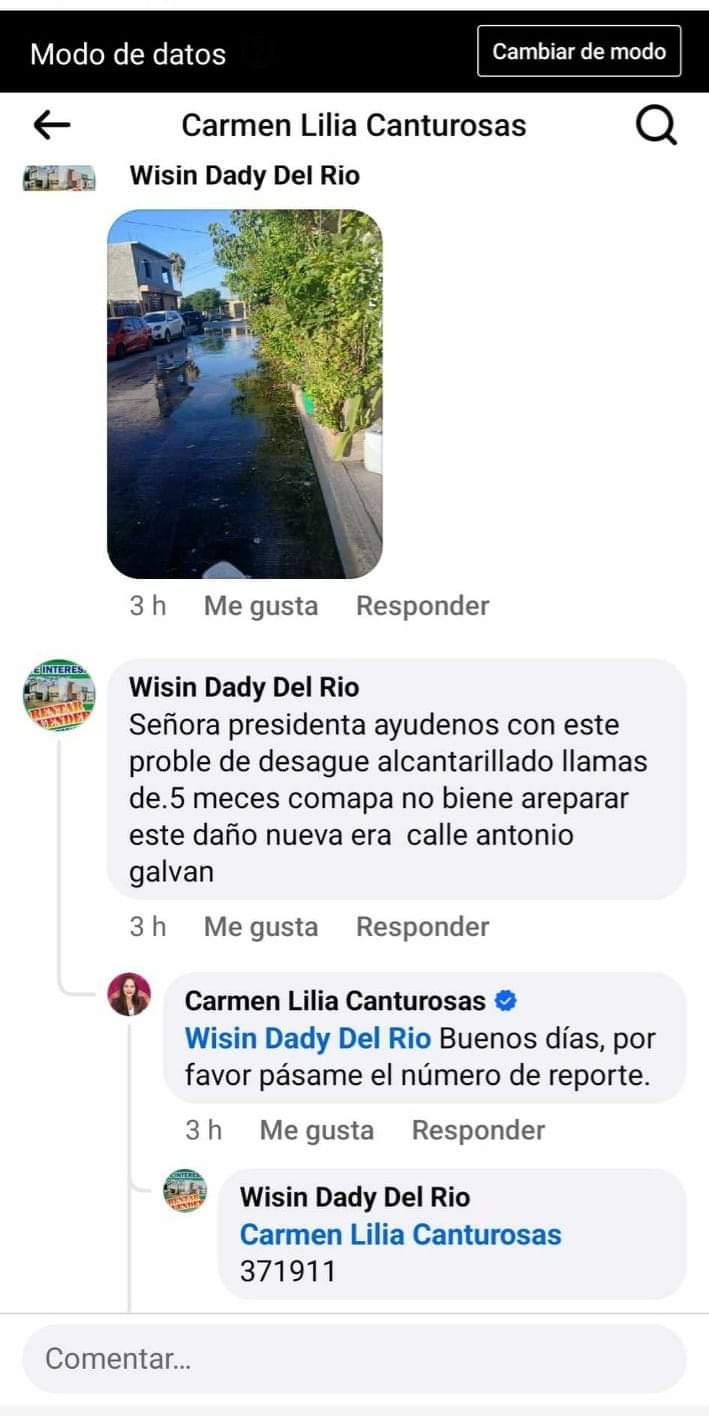Focus the Comentar... input field

click(354, 1359)
